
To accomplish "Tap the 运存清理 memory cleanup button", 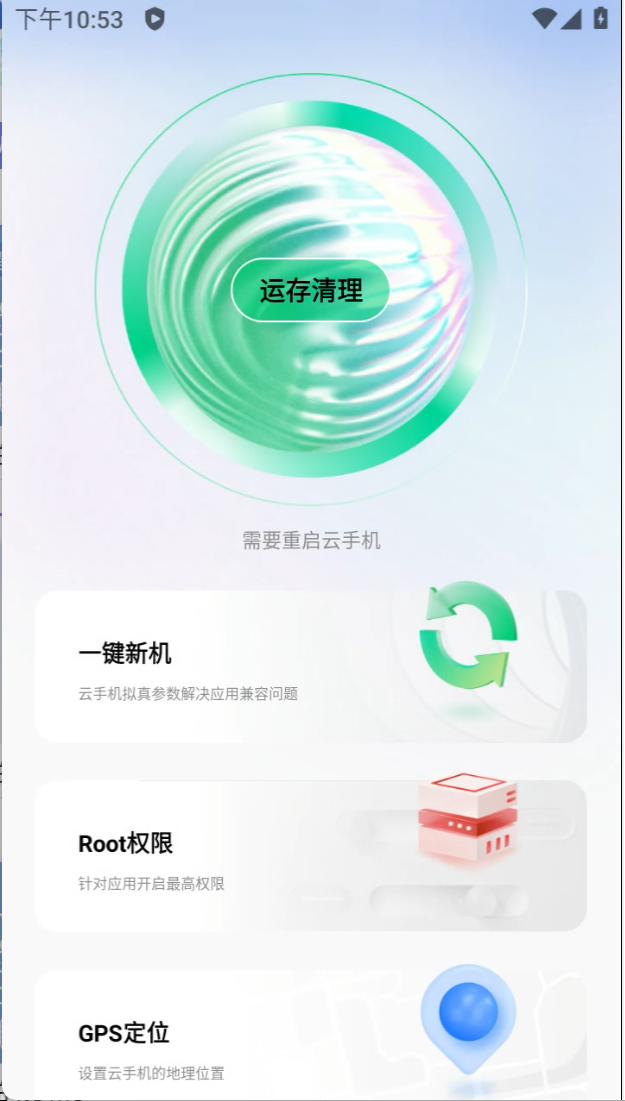I will point(311,291).
